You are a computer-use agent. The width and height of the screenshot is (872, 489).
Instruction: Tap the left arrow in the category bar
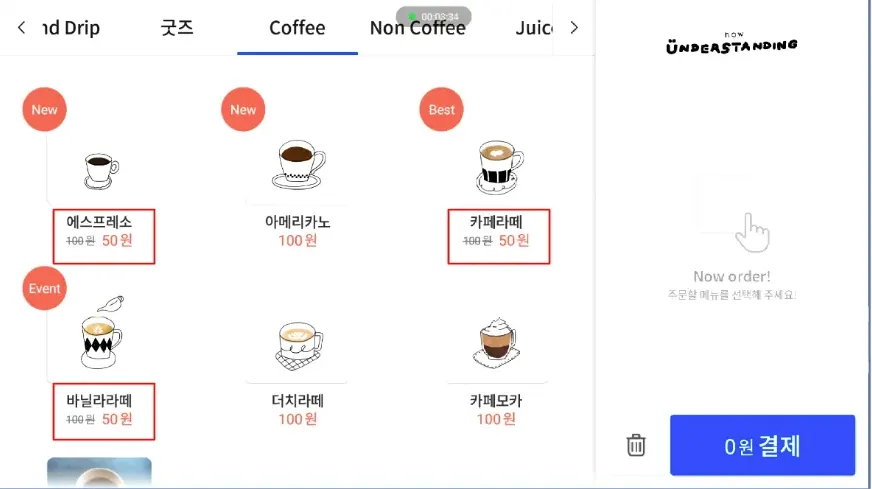(x=21, y=28)
